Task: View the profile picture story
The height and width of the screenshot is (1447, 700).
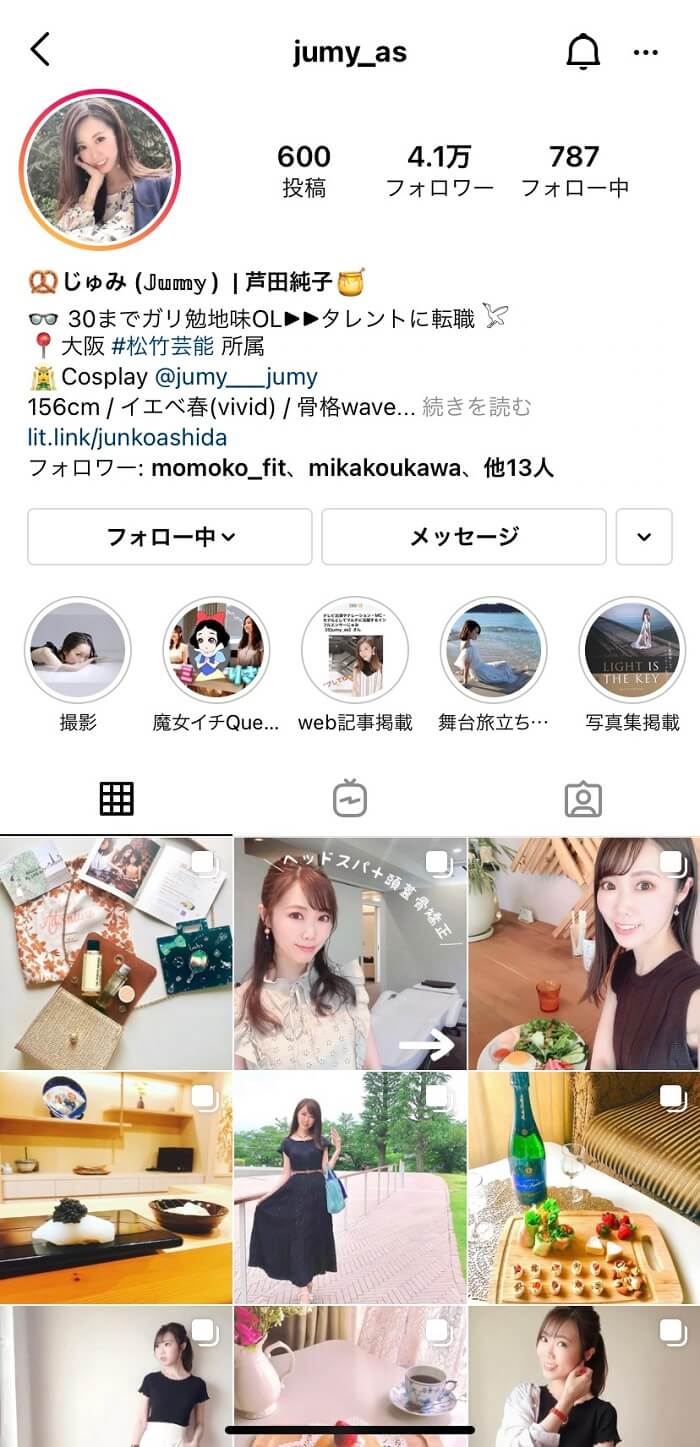Action: [x=99, y=169]
